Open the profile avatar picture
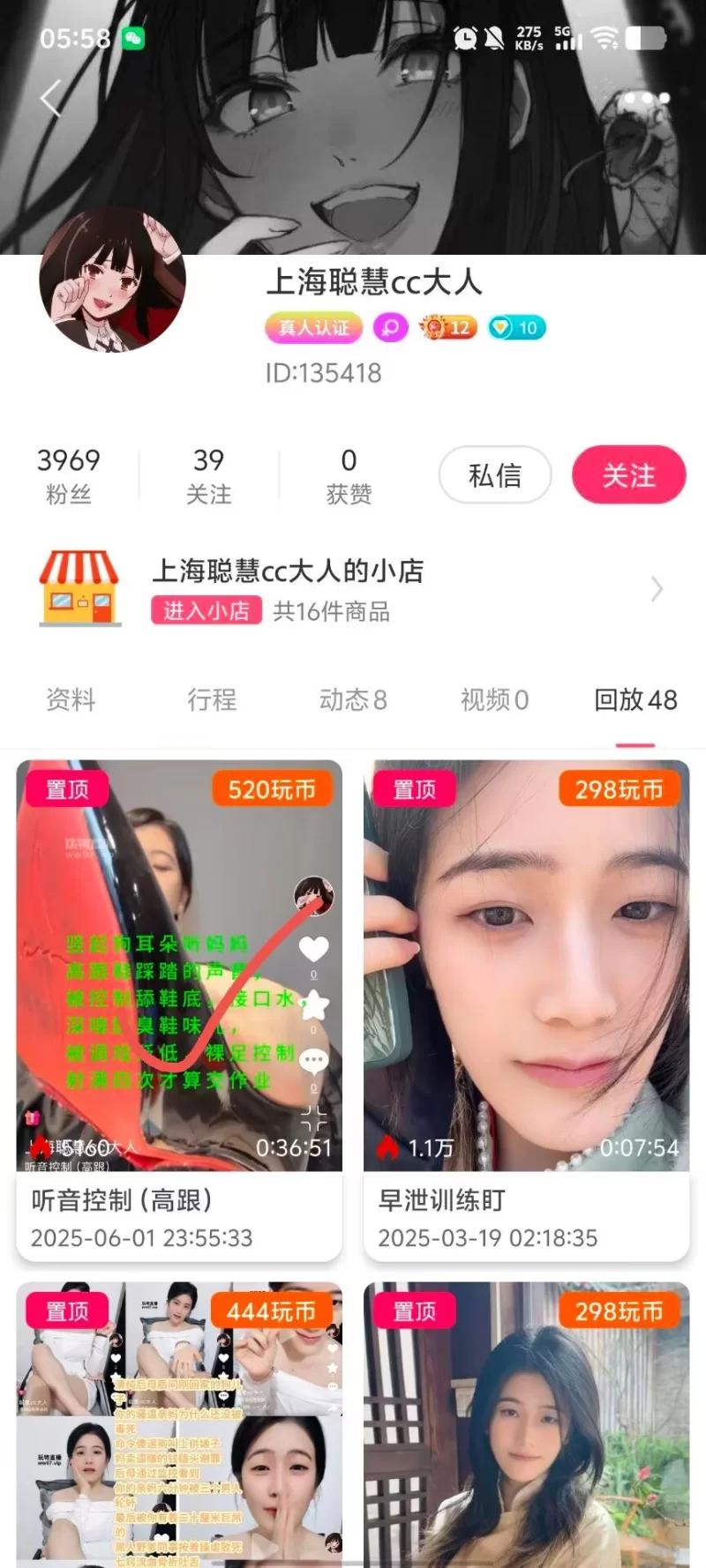The height and width of the screenshot is (1568, 706). [113, 280]
